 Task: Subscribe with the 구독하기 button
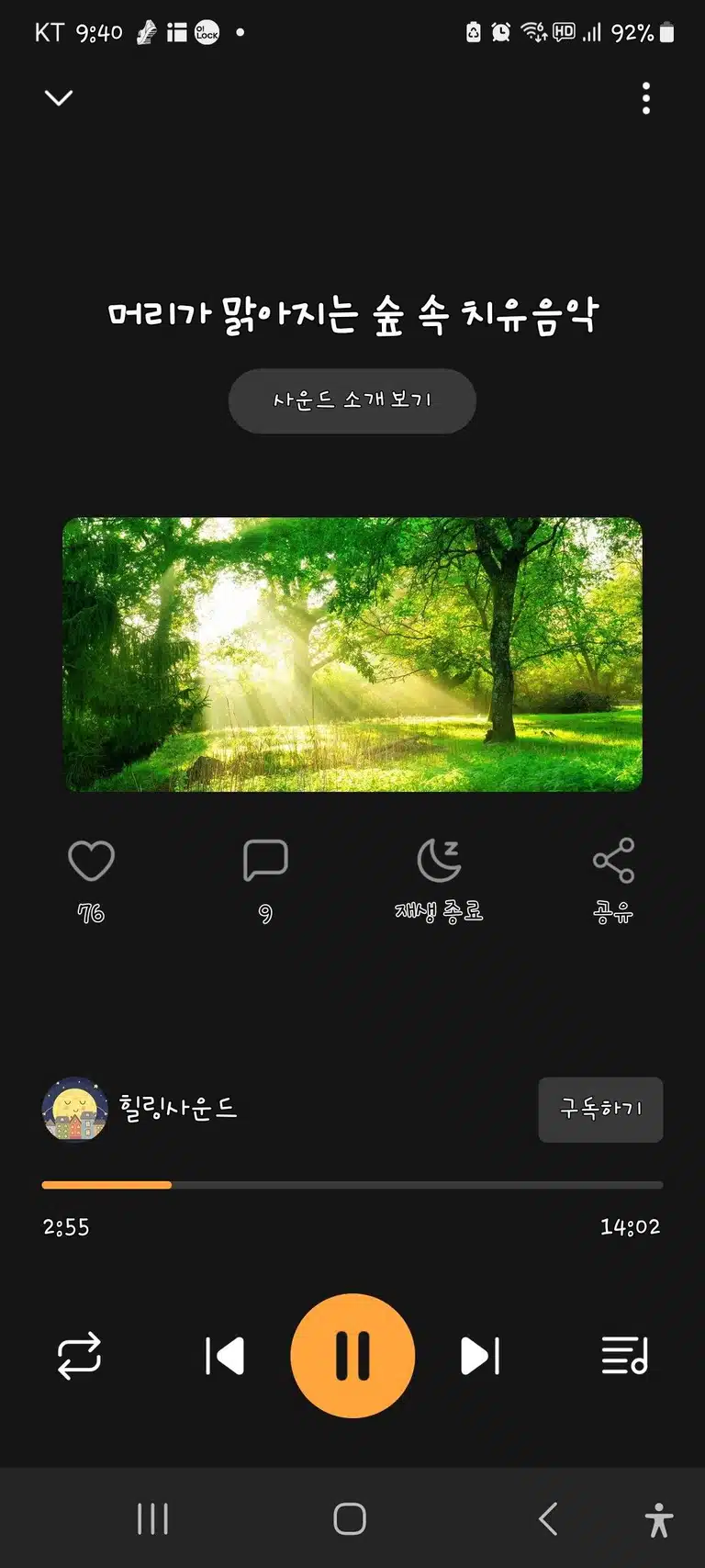600,1110
